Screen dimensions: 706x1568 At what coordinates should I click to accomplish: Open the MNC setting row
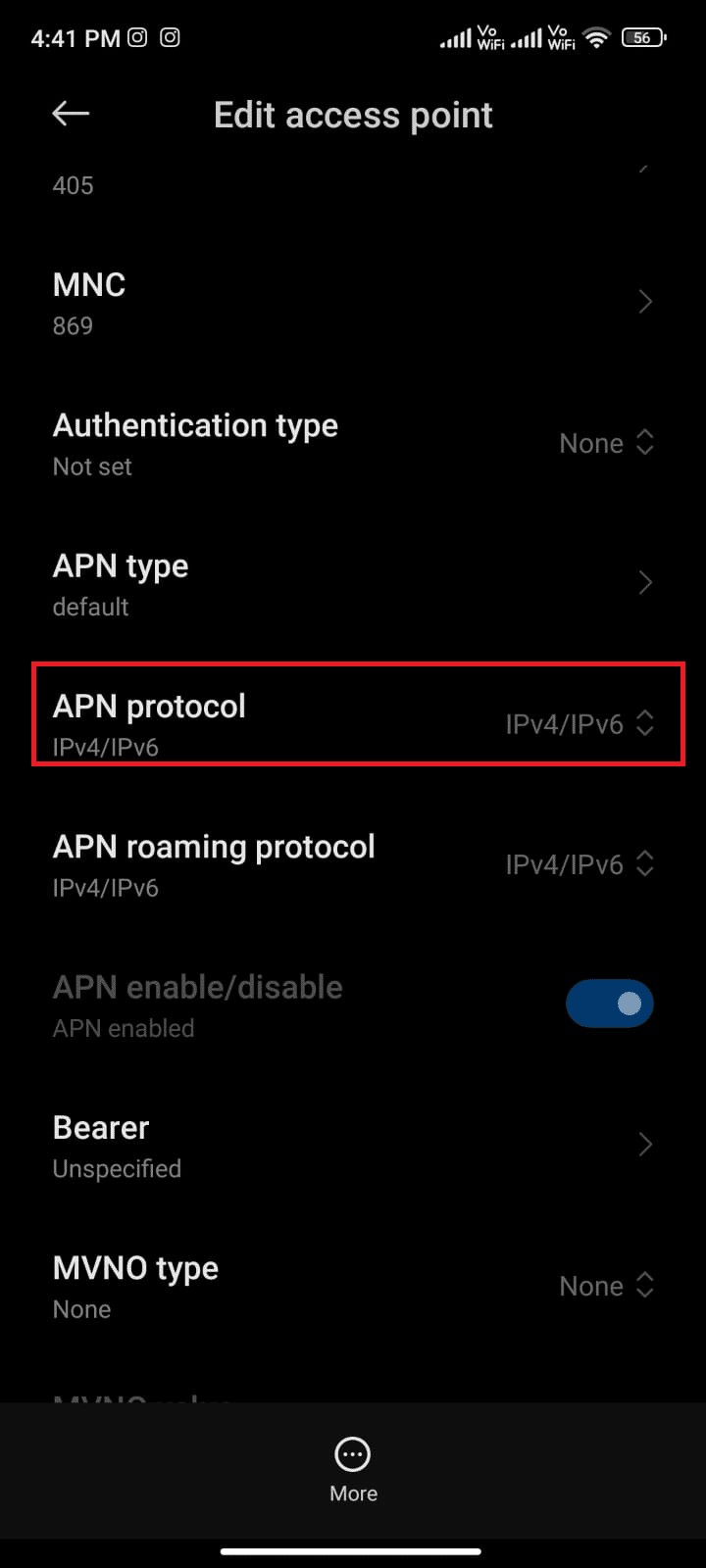pyautogui.click(x=353, y=304)
